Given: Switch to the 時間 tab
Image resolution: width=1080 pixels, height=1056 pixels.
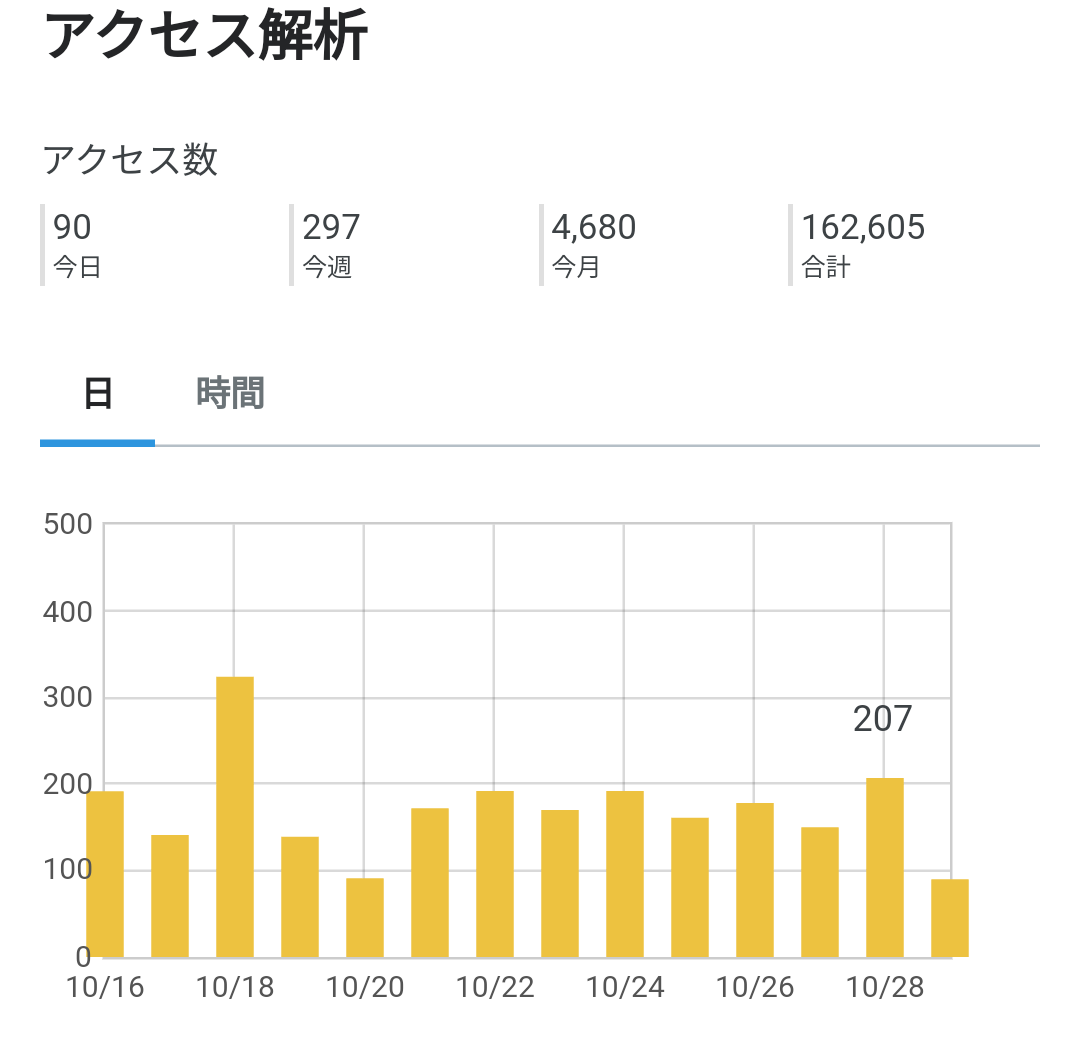Looking at the screenshot, I should tap(230, 394).
